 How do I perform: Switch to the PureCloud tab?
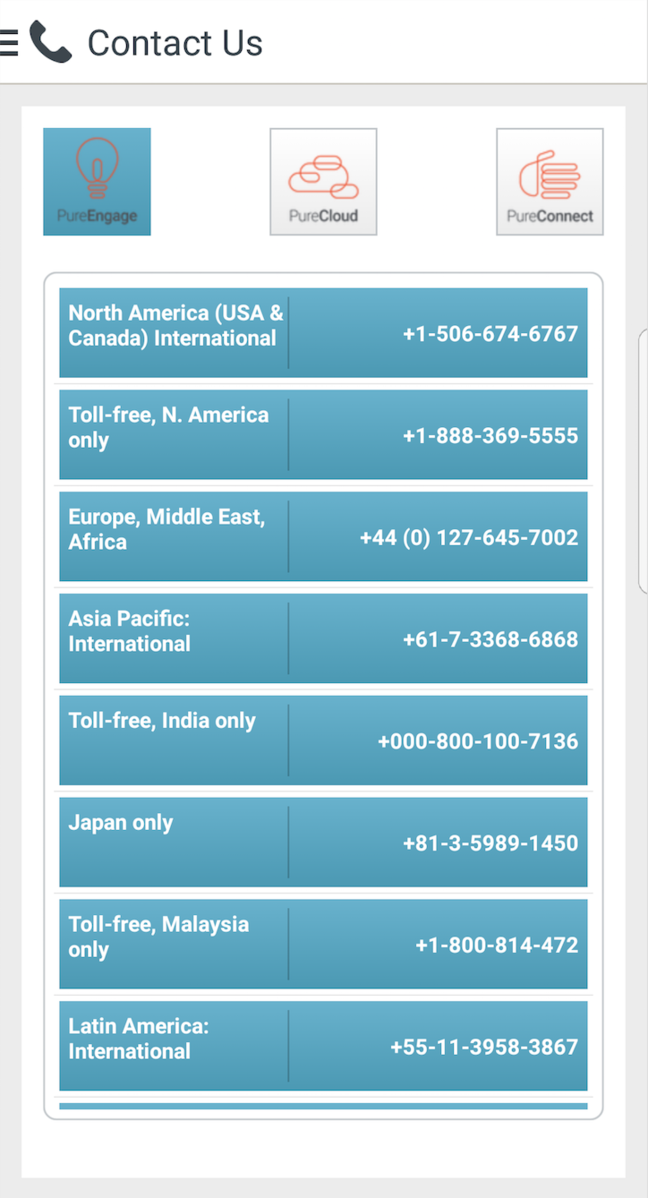(x=323, y=182)
